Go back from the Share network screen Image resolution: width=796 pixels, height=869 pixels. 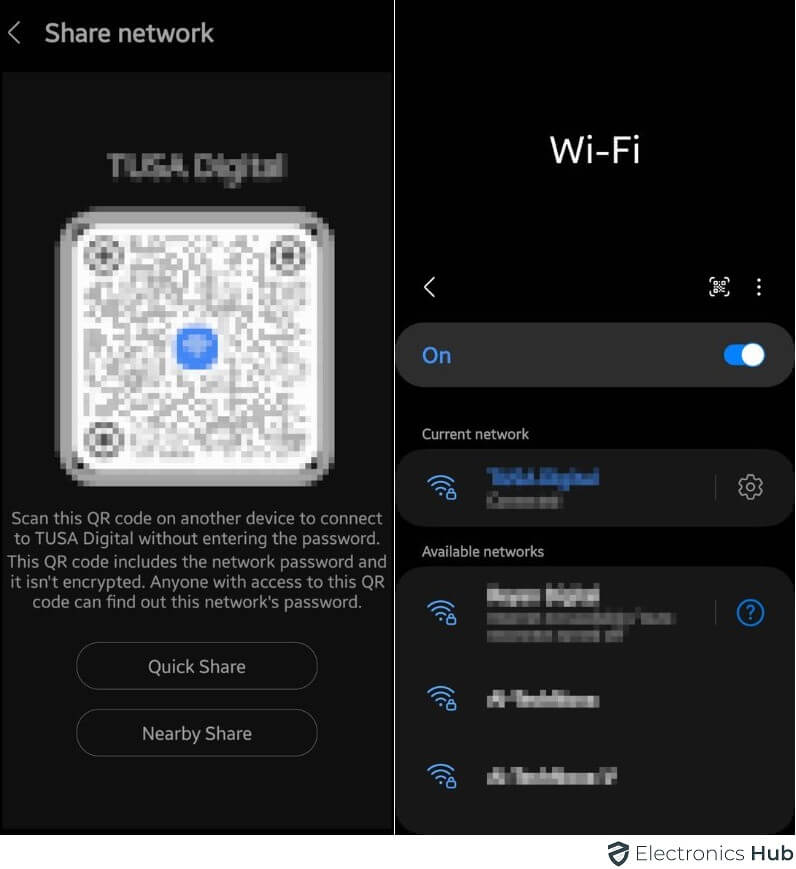tap(15, 33)
